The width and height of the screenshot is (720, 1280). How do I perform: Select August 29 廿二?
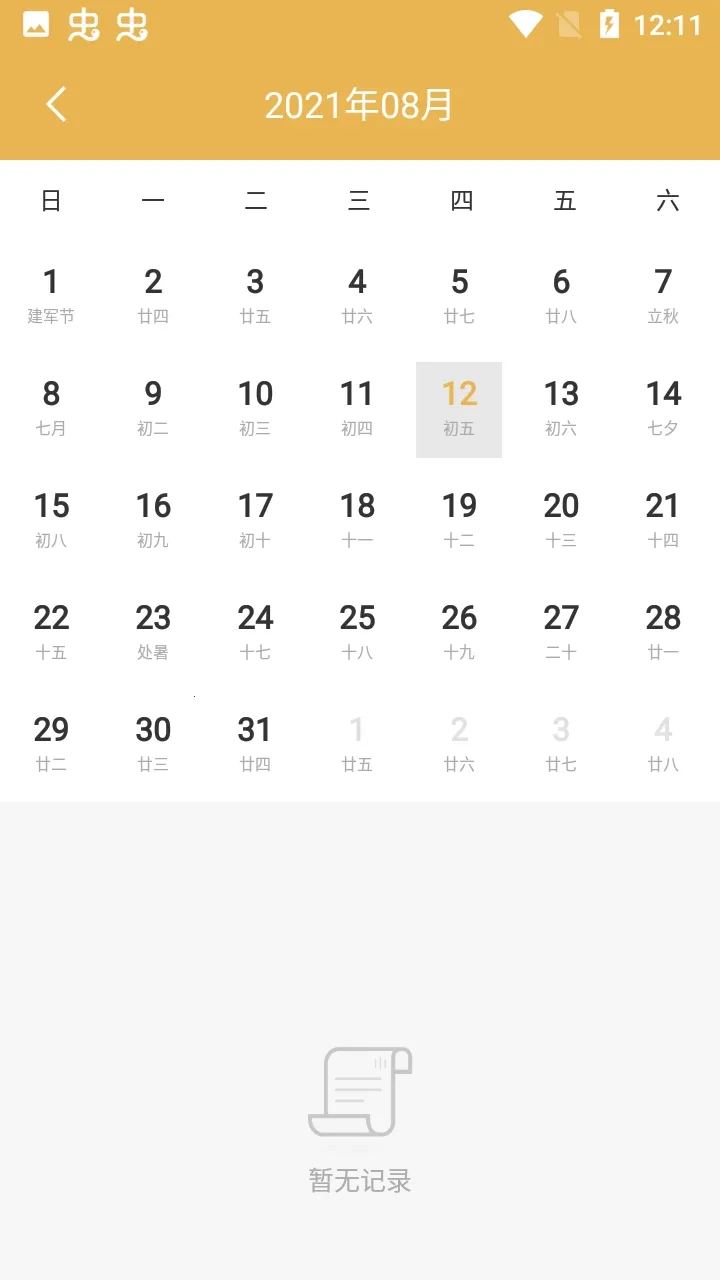pyautogui.click(x=51, y=744)
